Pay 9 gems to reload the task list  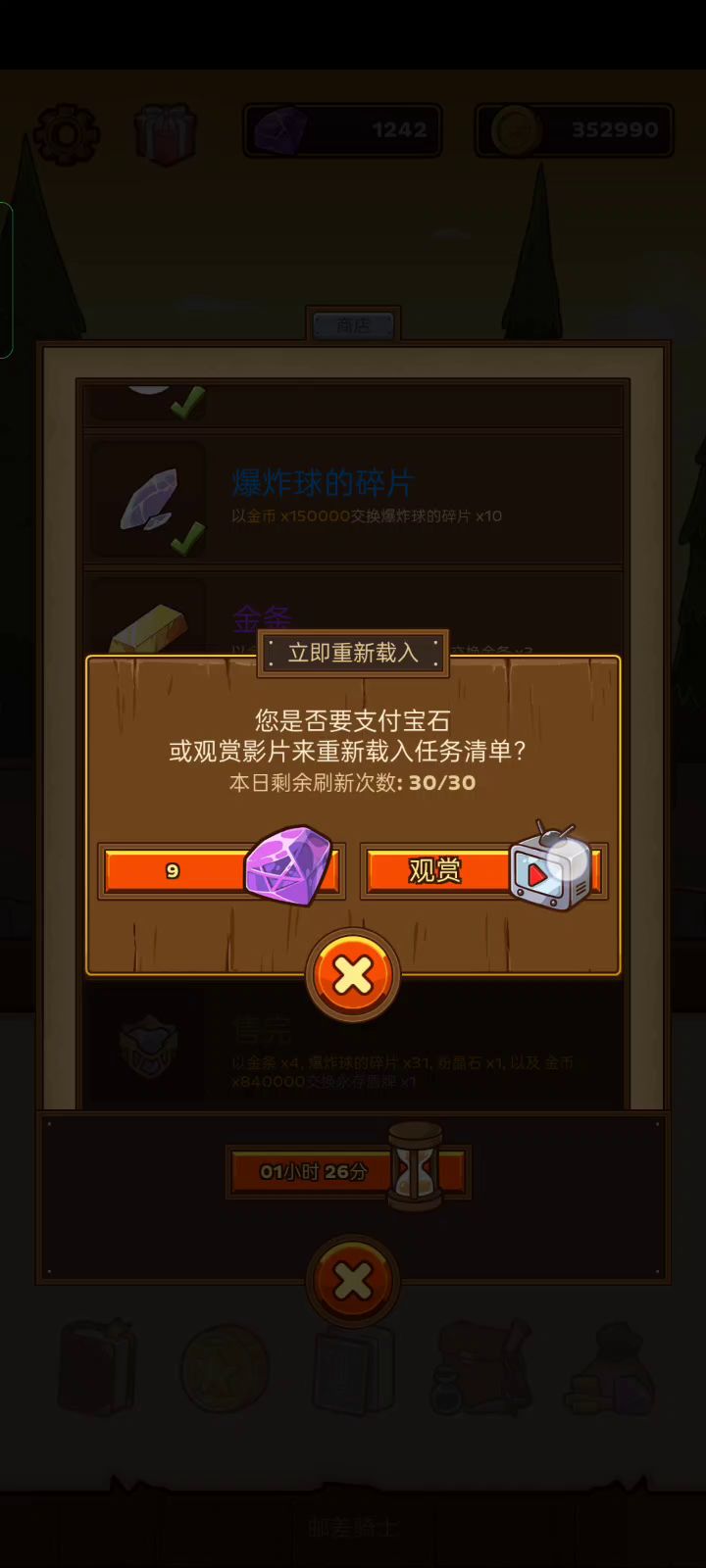[221, 870]
